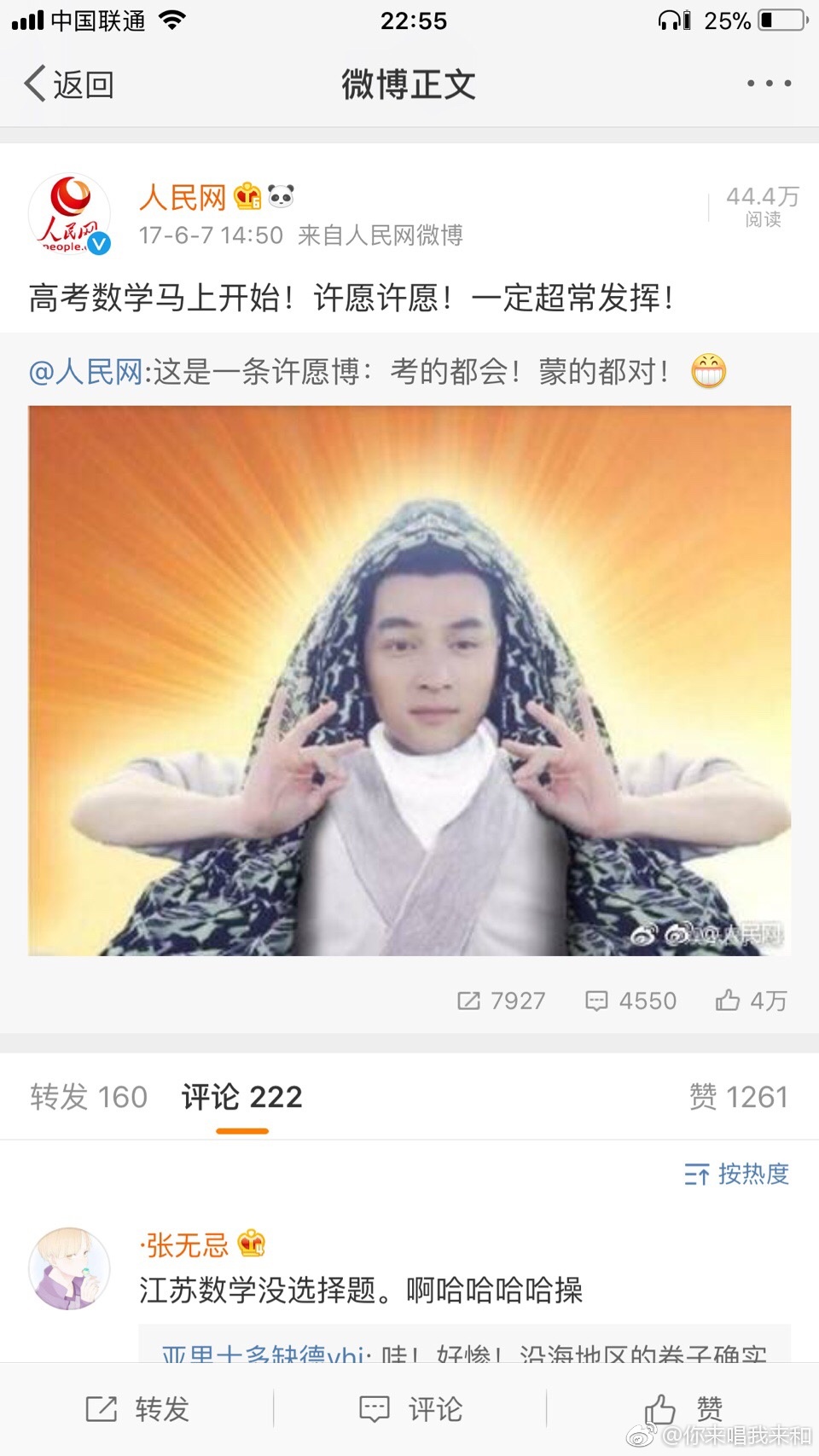Switch to 评论 222 tab

[242, 1097]
